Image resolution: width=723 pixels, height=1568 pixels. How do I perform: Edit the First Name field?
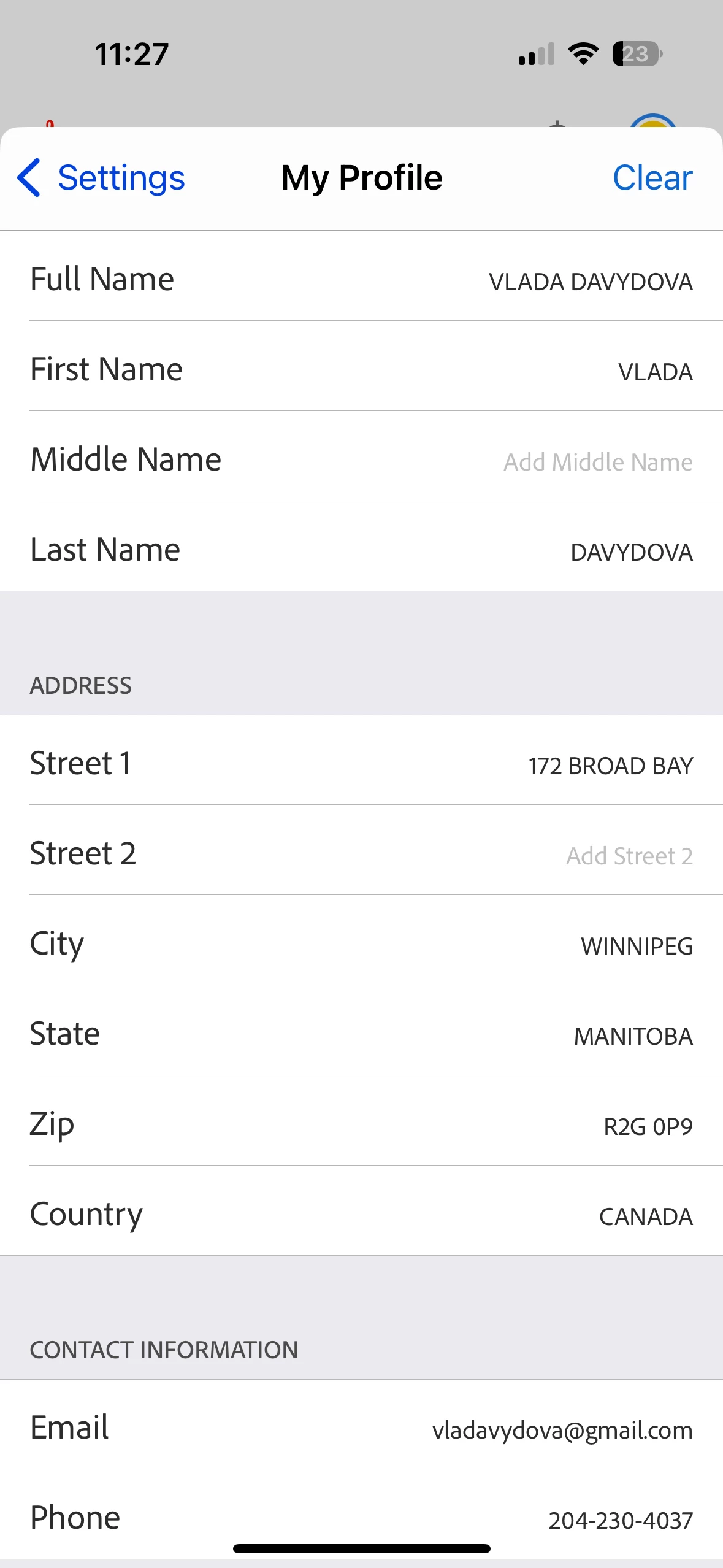click(x=654, y=372)
